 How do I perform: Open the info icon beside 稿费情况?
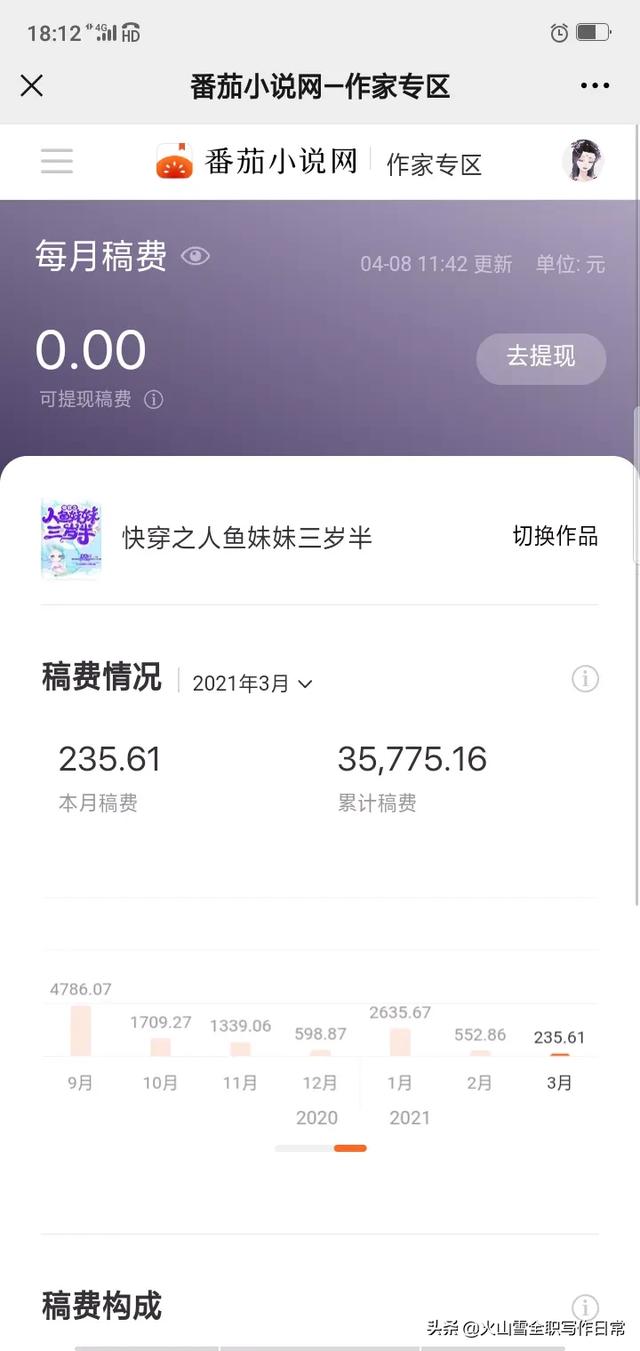tap(585, 679)
